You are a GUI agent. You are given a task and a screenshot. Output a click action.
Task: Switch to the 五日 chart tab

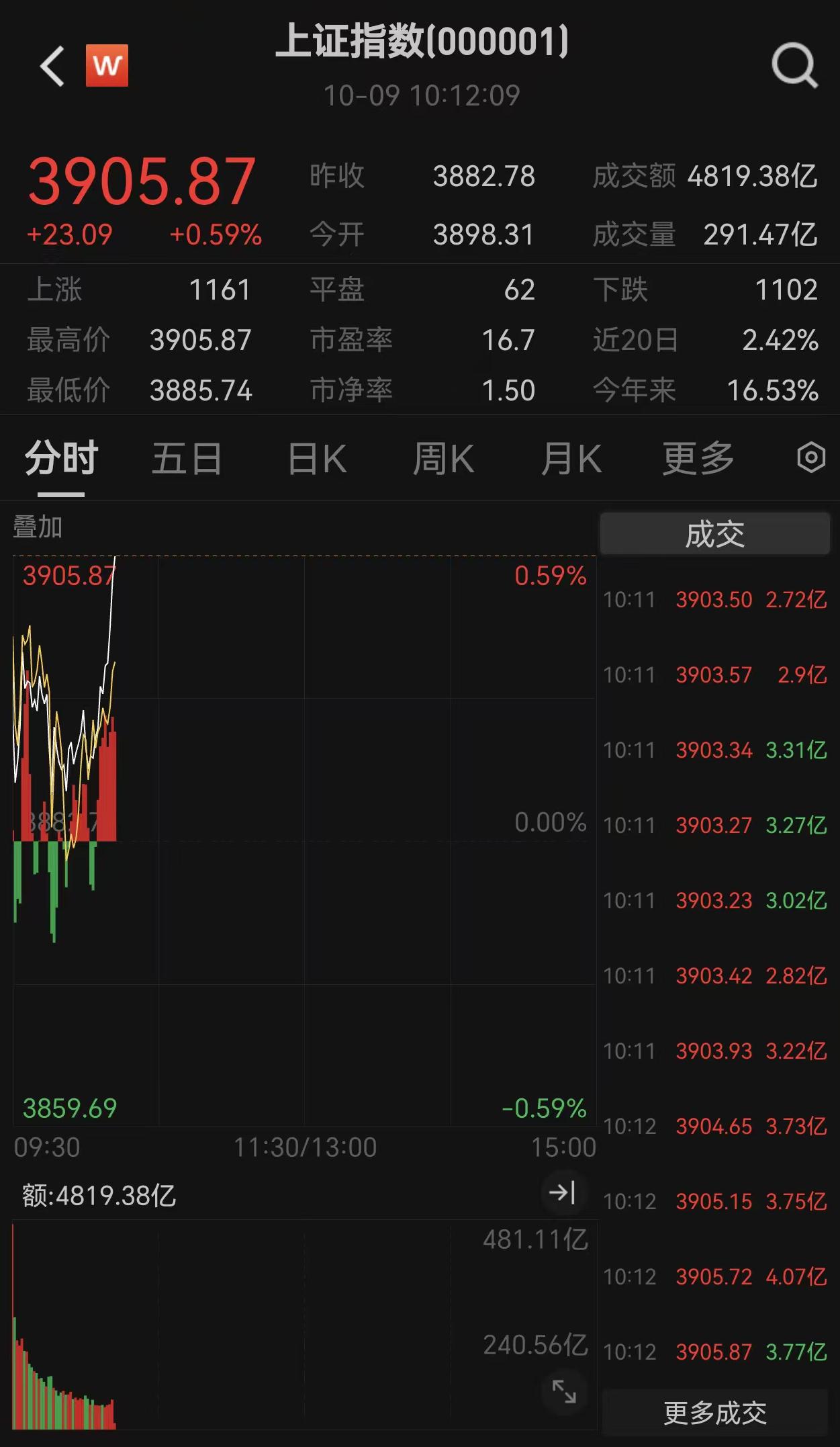coord(187,459)
